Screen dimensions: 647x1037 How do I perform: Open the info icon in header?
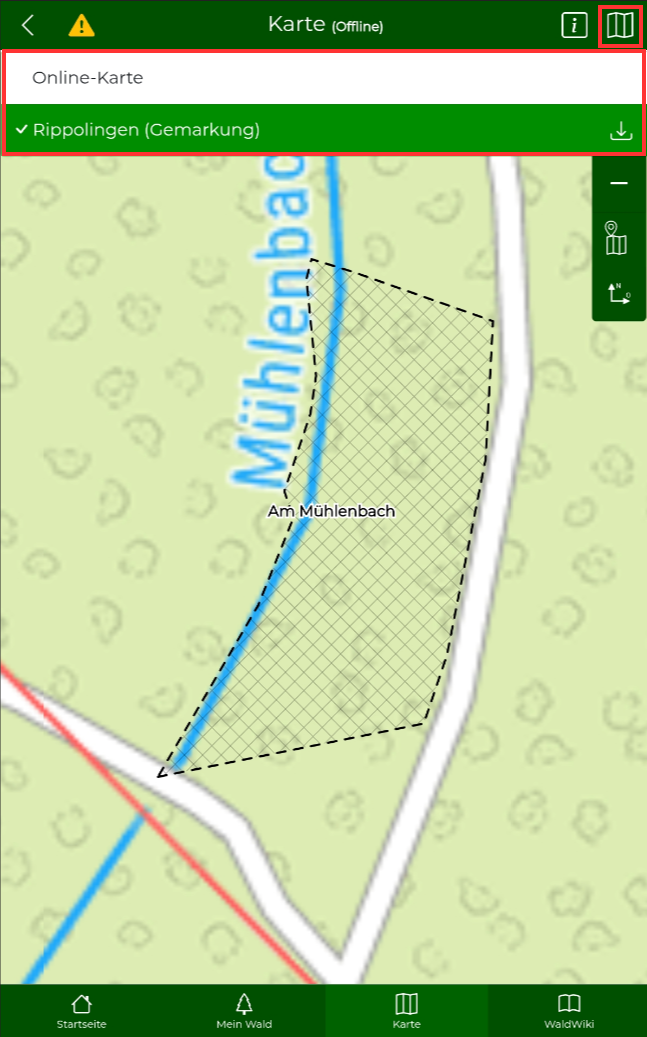[574, 26]
